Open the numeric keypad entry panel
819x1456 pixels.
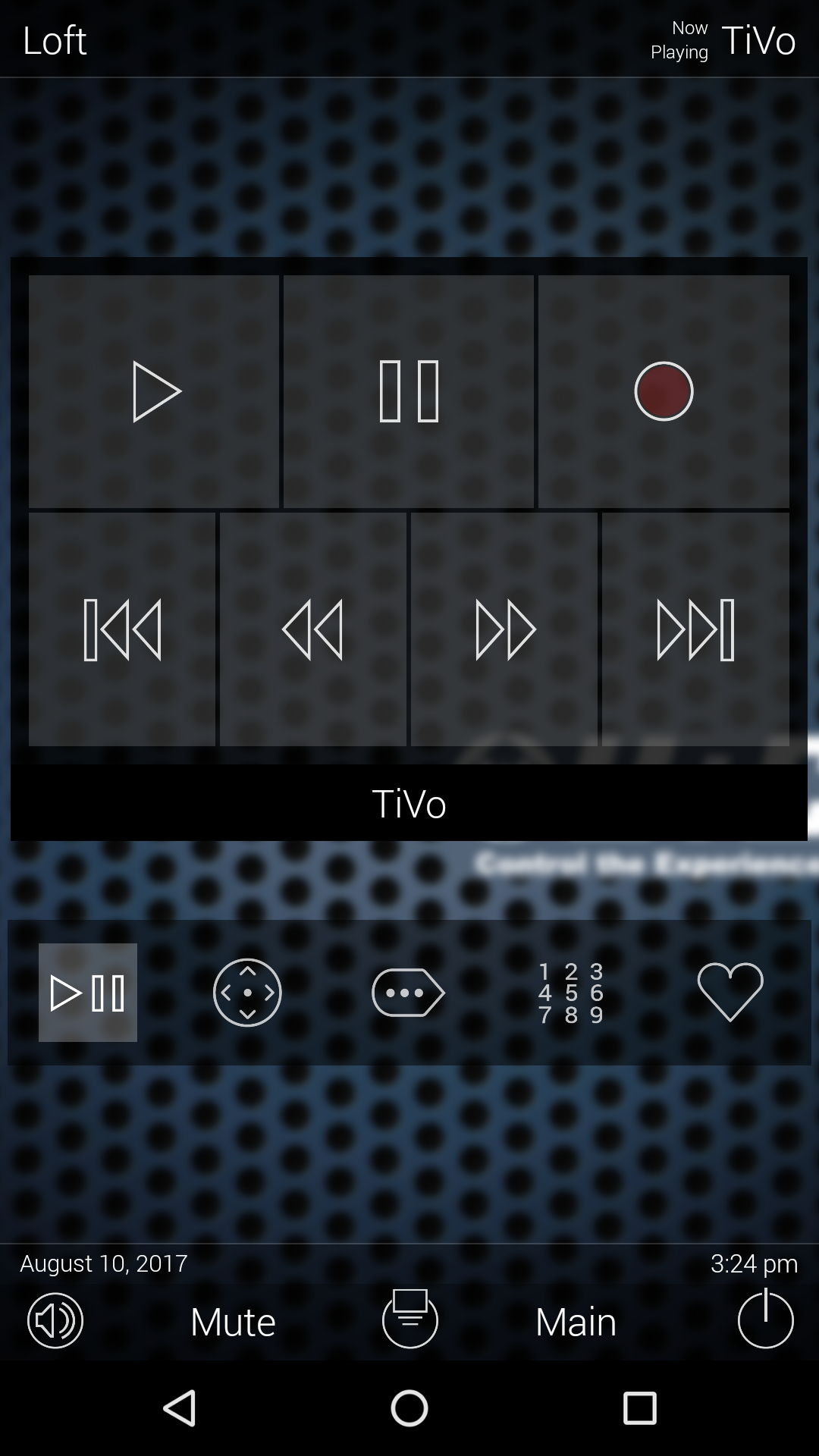coord(570,992)
